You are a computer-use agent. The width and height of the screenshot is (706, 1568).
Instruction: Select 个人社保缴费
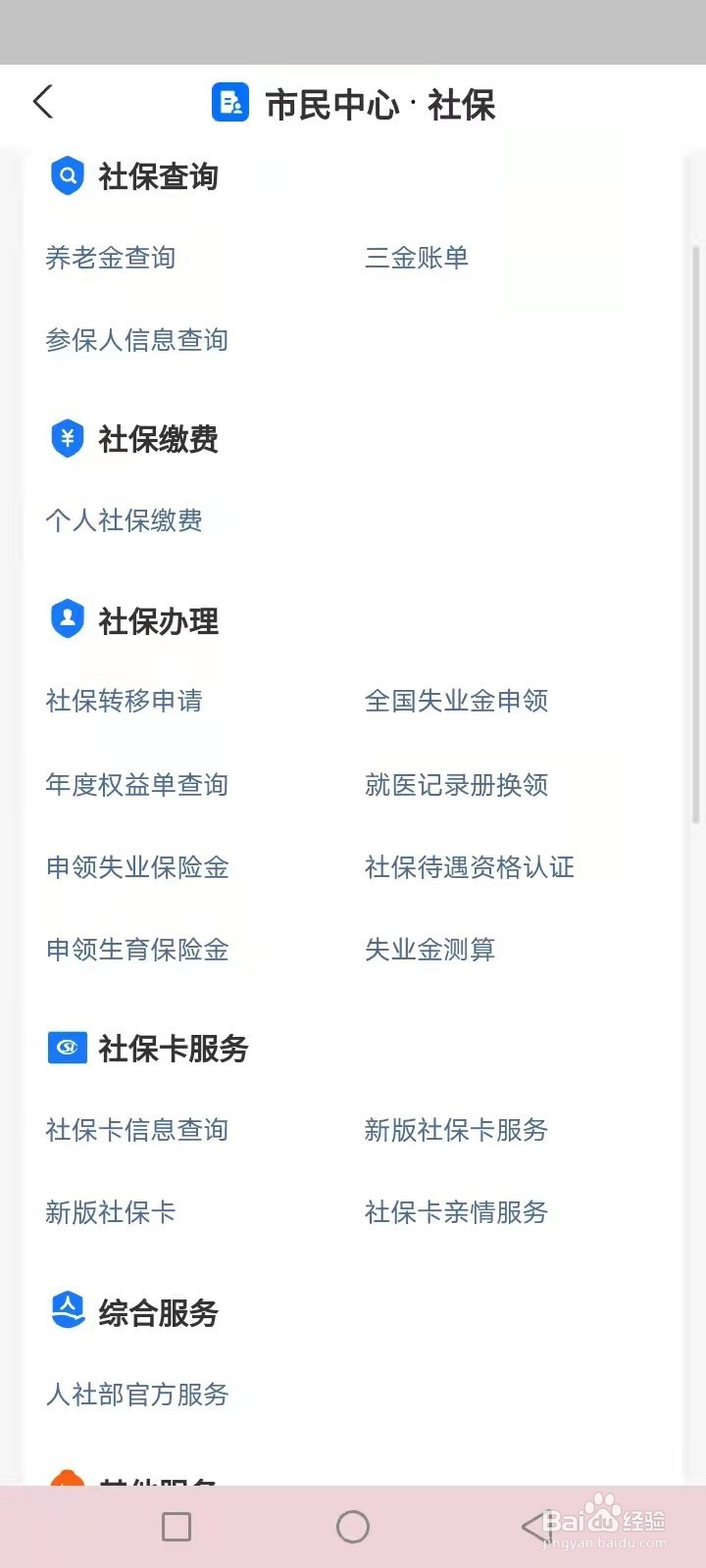coord(125,520)
